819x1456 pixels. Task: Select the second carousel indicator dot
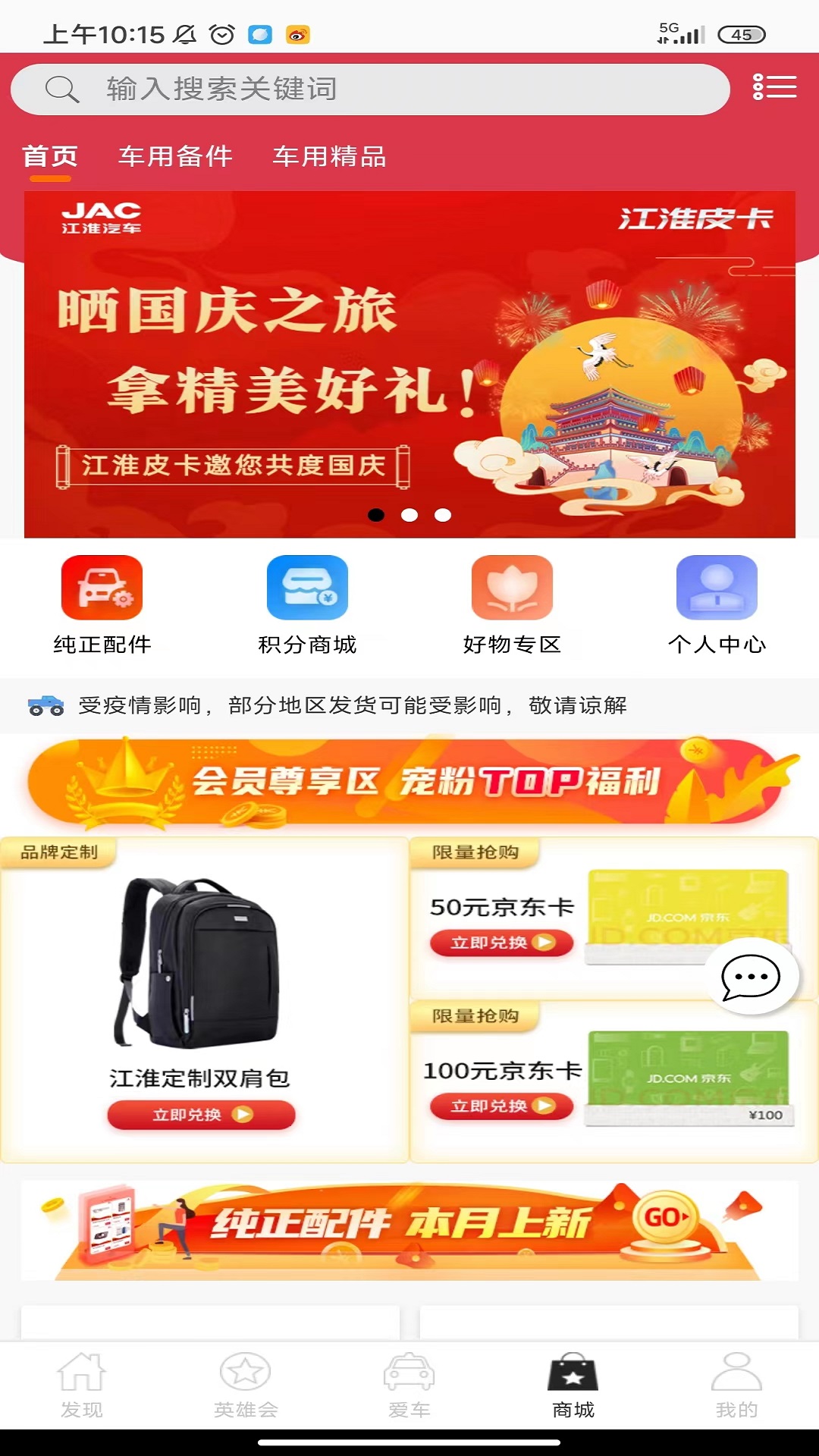(409, 515)
